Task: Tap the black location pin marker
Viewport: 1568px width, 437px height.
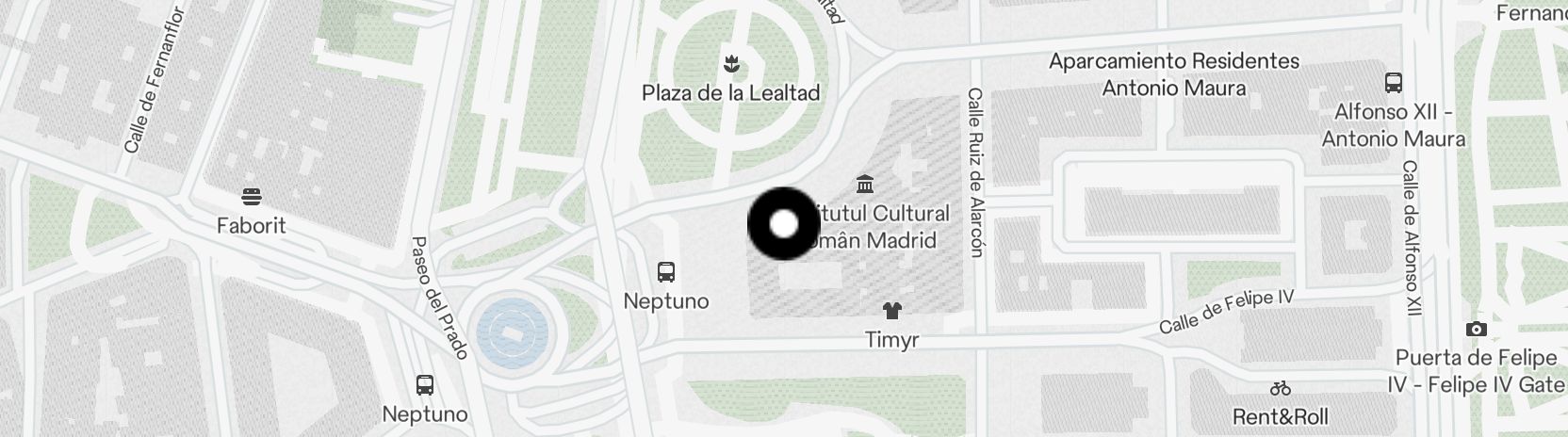Action: pyautogui.click(x=783, y=224)
